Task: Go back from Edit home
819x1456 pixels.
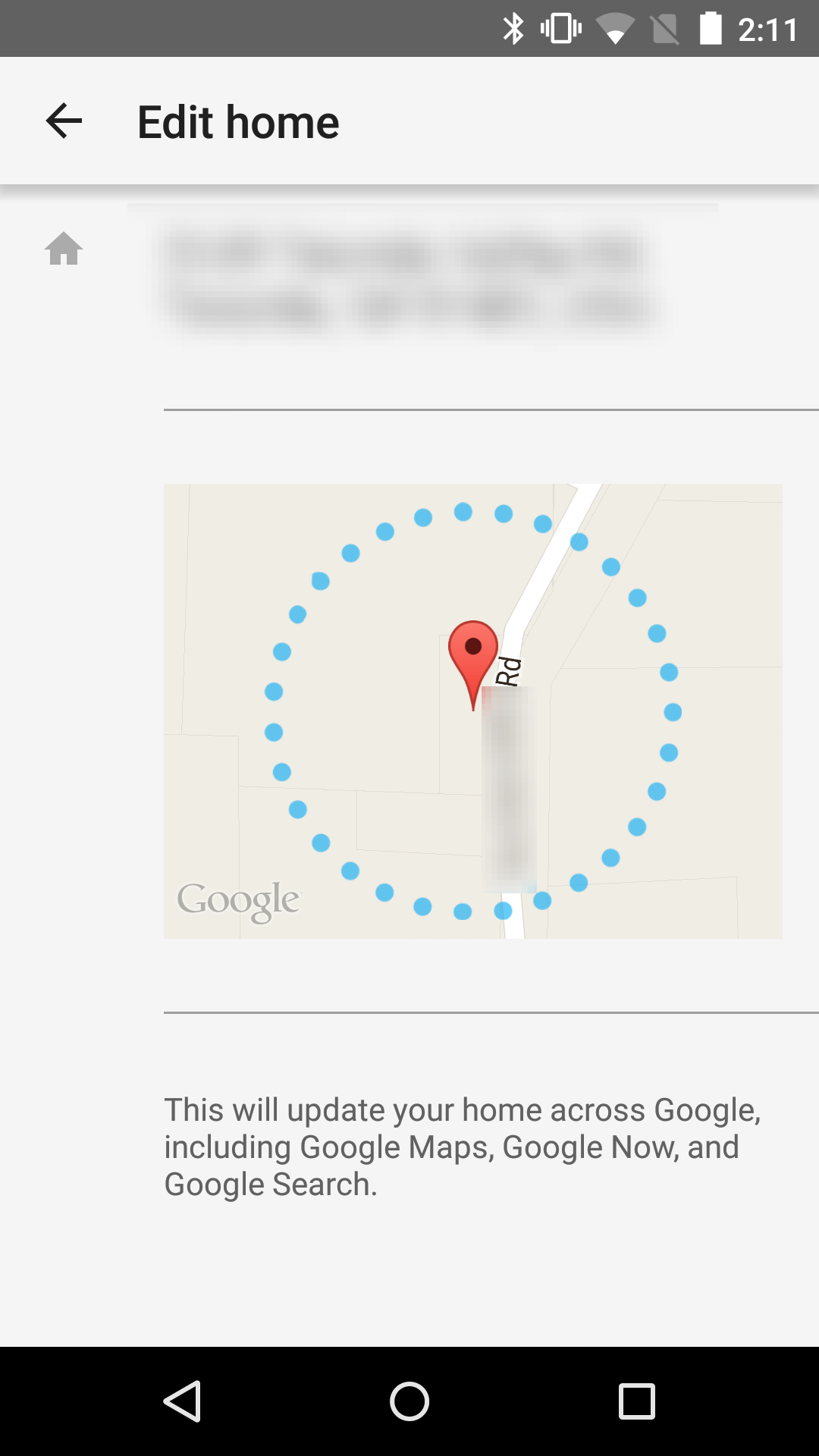Action: (64, 121)
